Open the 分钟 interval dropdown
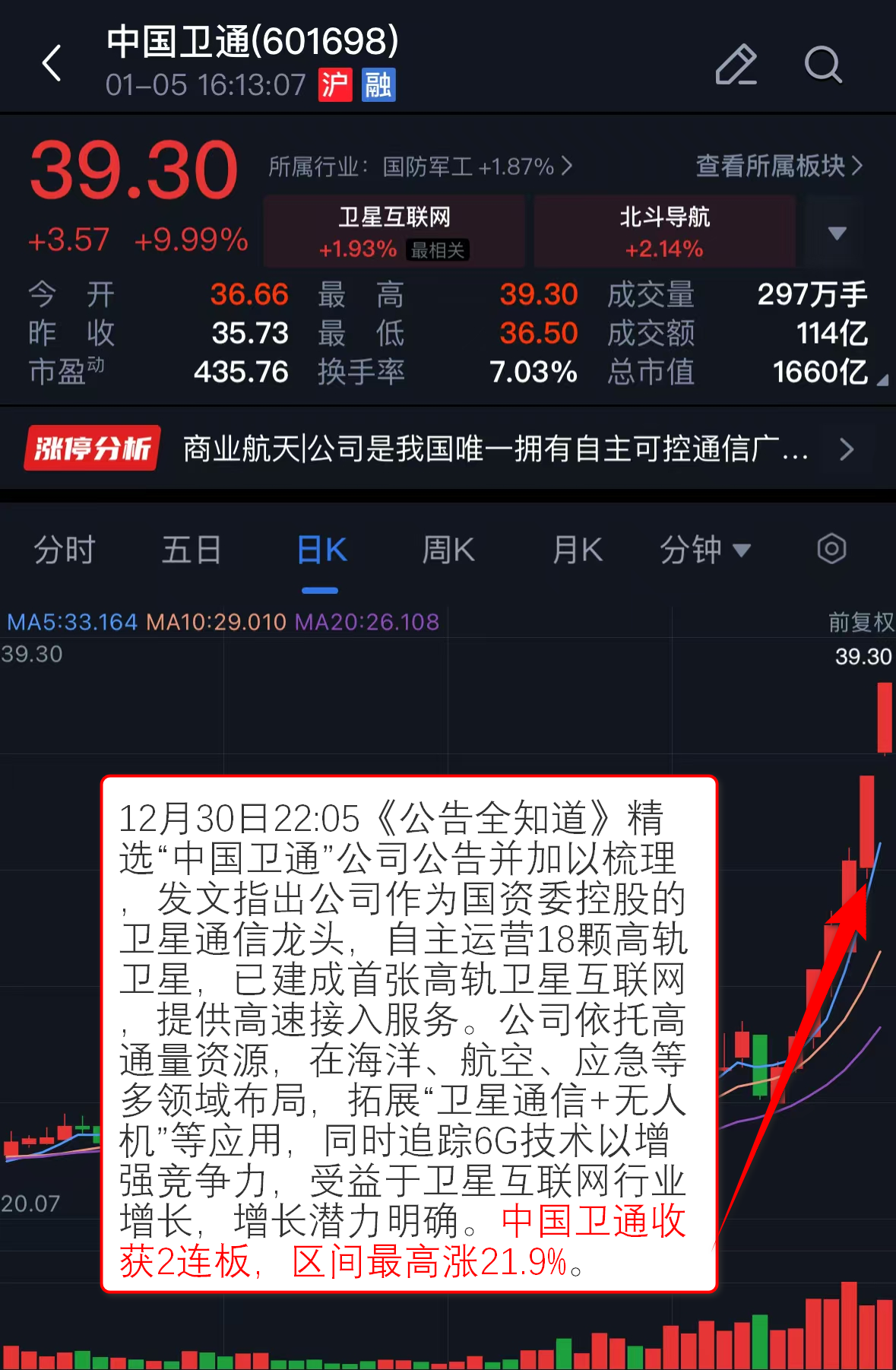This screenshot has height=1370, width=896. [x=704, y=550]
